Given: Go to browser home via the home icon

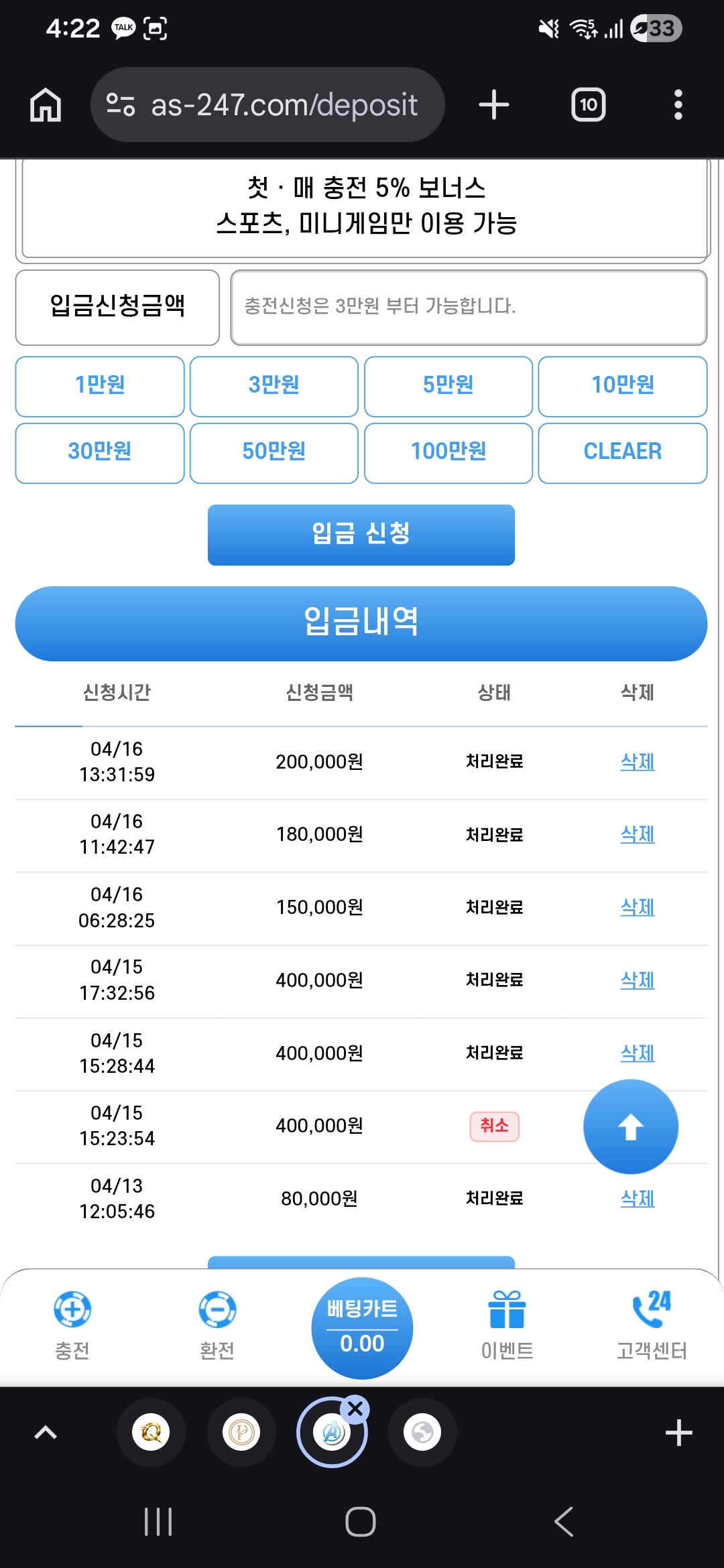Looking at the screenshot, I should (x=45, y=104).
